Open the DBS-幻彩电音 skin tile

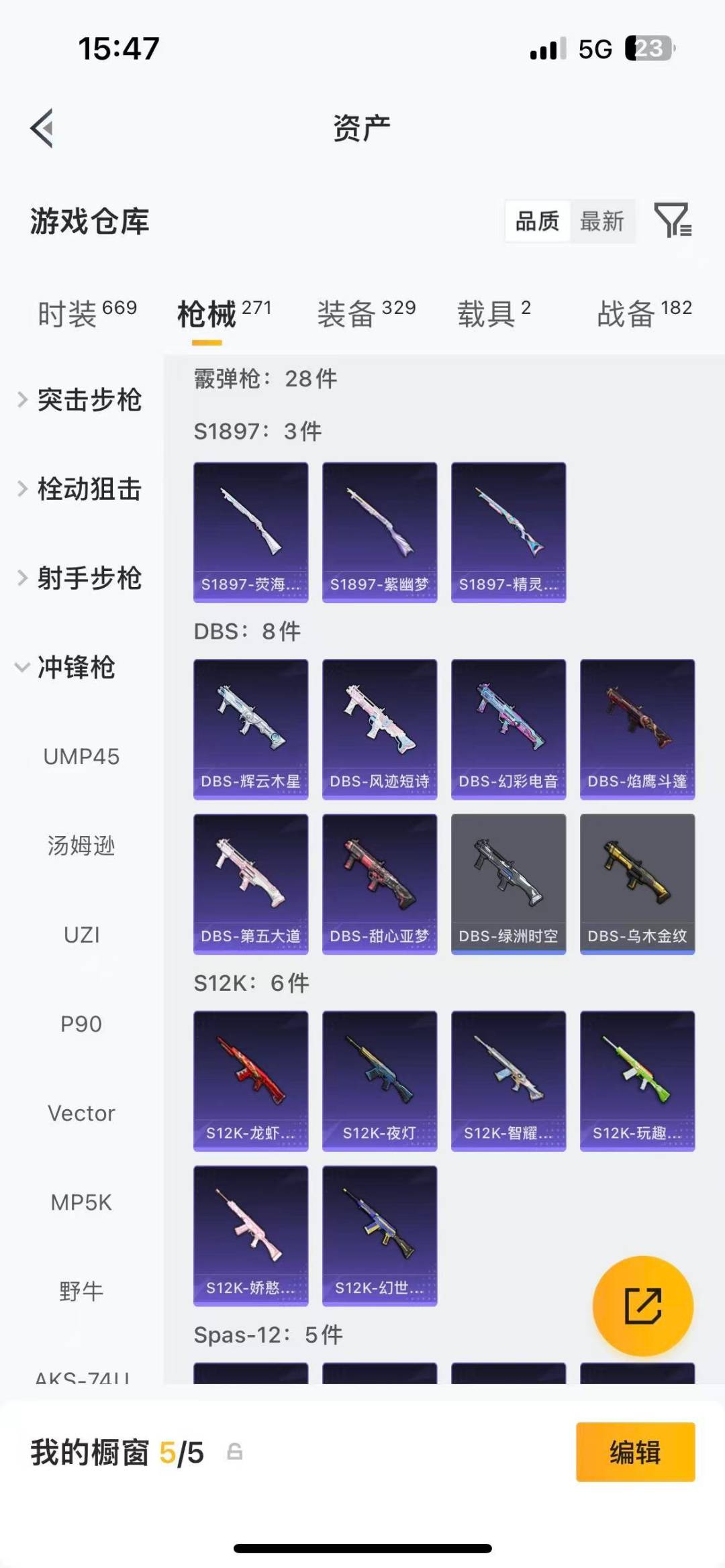(x=508, y=729)
